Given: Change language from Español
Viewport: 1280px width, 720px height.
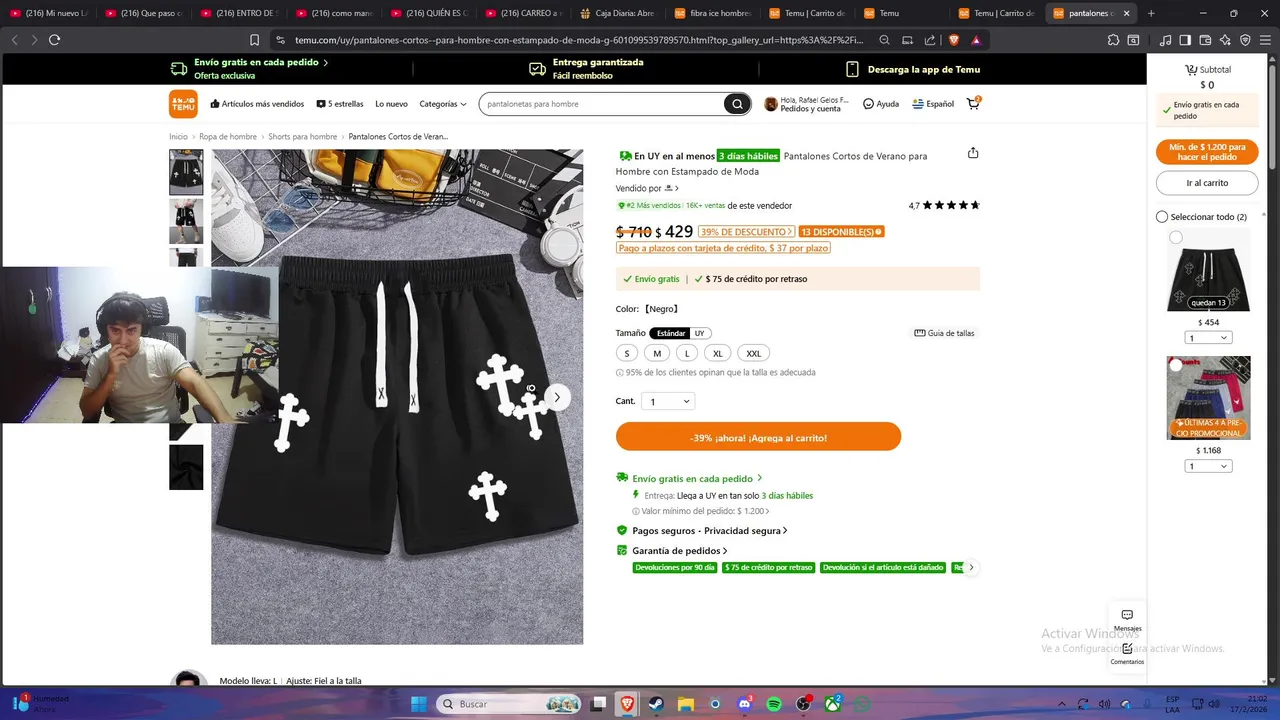Looking at the screenshot, I should [932, 104].
